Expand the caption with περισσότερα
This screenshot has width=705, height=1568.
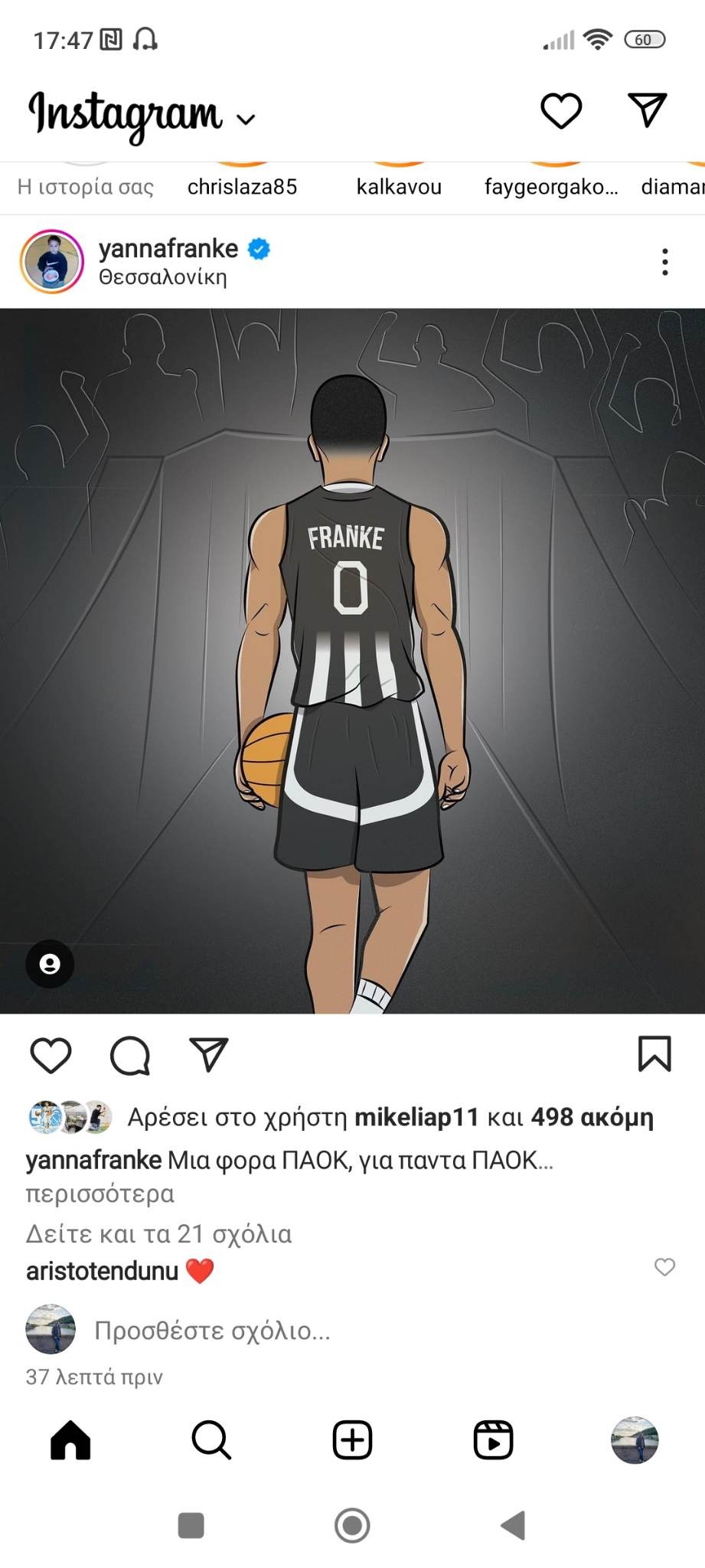(100, 1194)
